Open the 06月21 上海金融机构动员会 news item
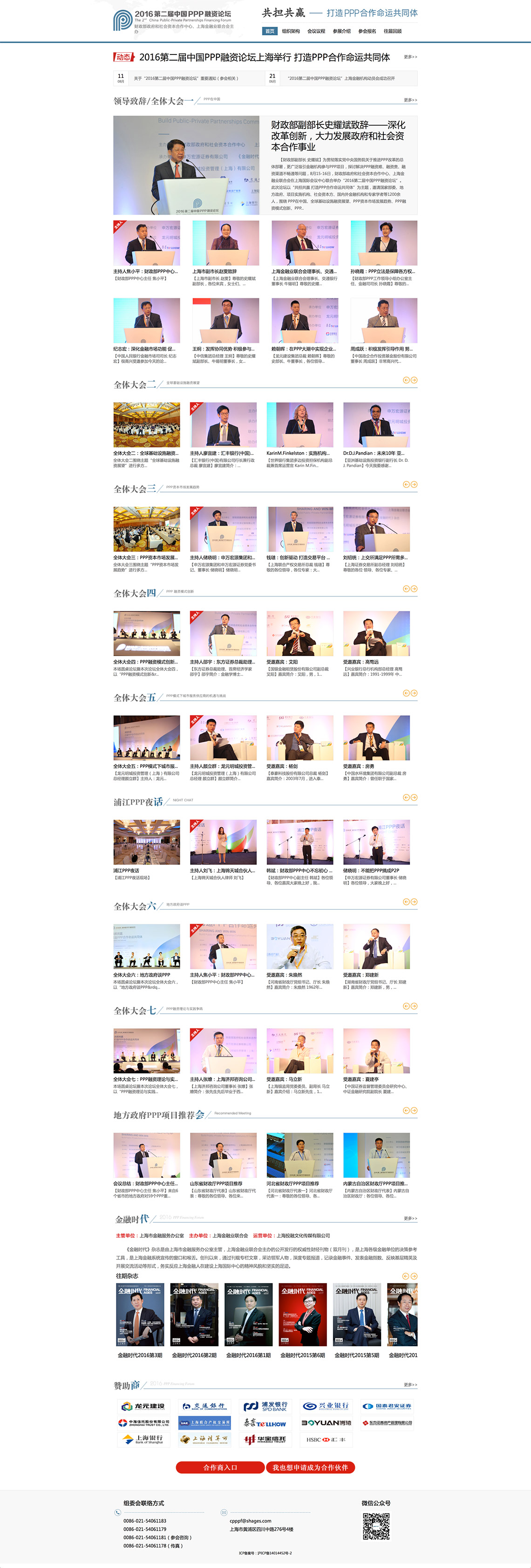 coord(340,79)
